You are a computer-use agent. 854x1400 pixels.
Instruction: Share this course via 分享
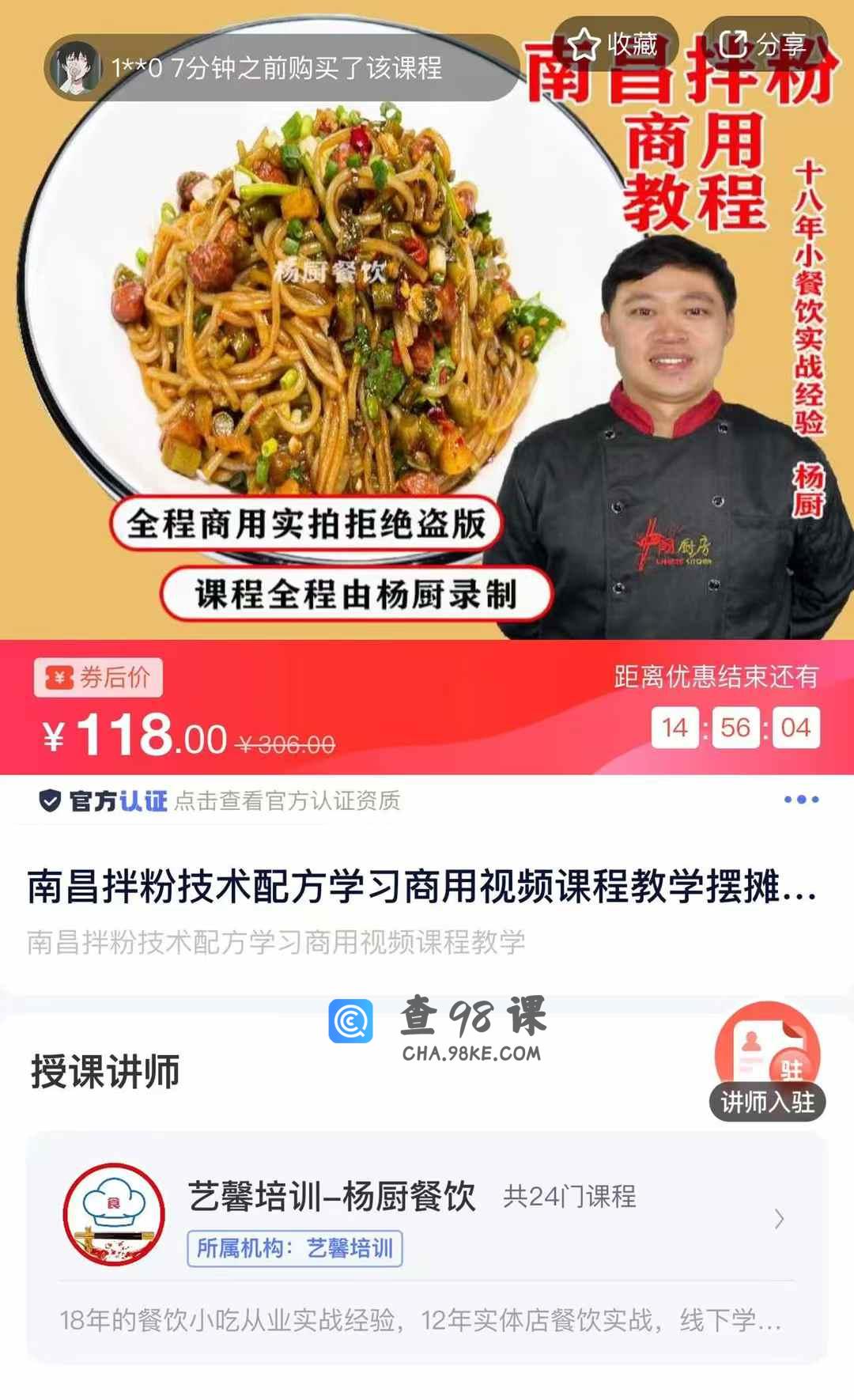coord(763,44)
